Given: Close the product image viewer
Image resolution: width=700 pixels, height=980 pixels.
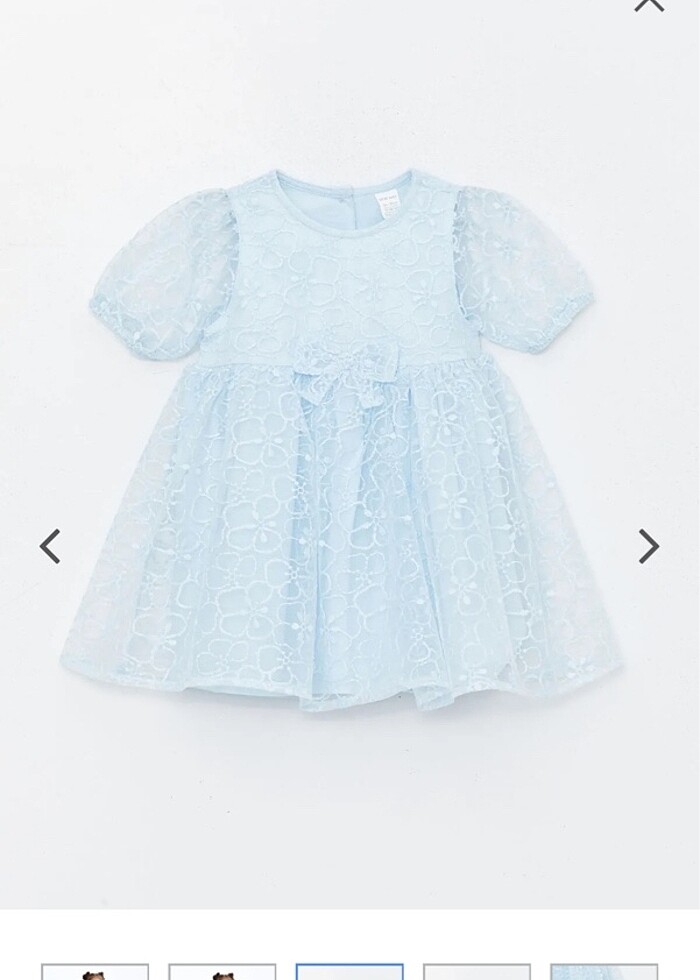Looking at the screenshot, I should point(649,4).
